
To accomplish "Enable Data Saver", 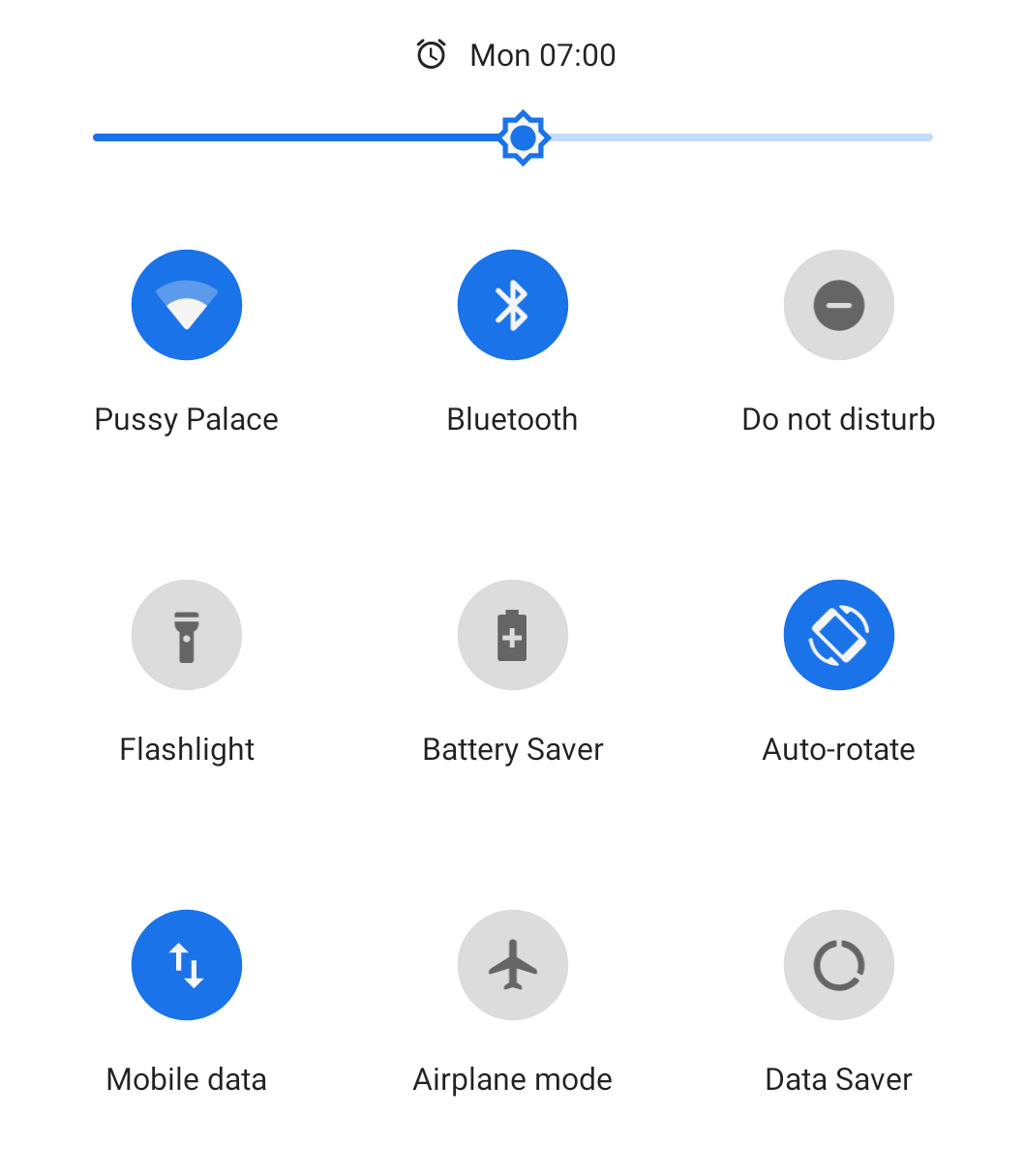I will tap(838, 965).
